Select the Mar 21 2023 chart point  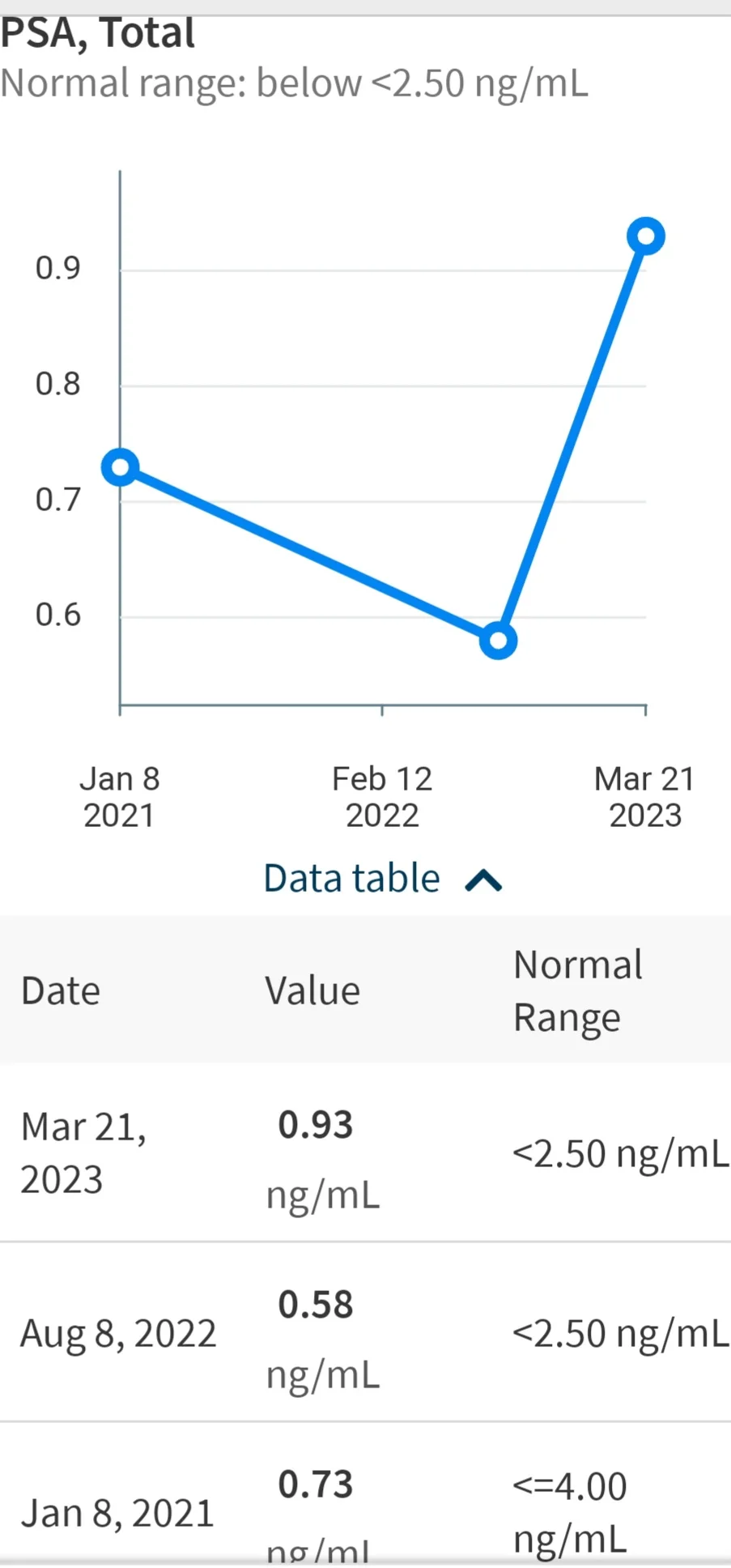coord(646,236)
